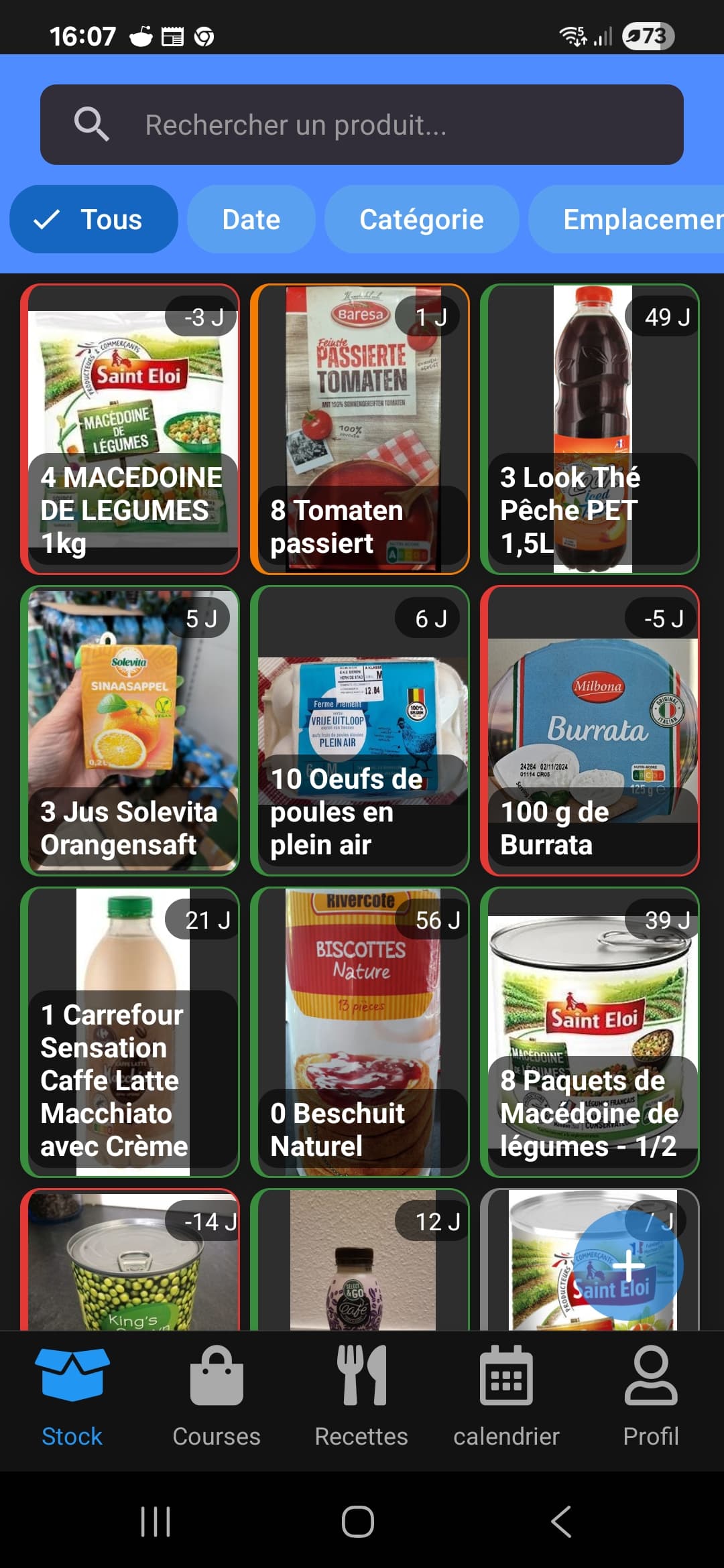Open the Look Thé Pêche PET card
This screenshot has height=1568, width=724.
pyautogui.click(x=590, y=429)
